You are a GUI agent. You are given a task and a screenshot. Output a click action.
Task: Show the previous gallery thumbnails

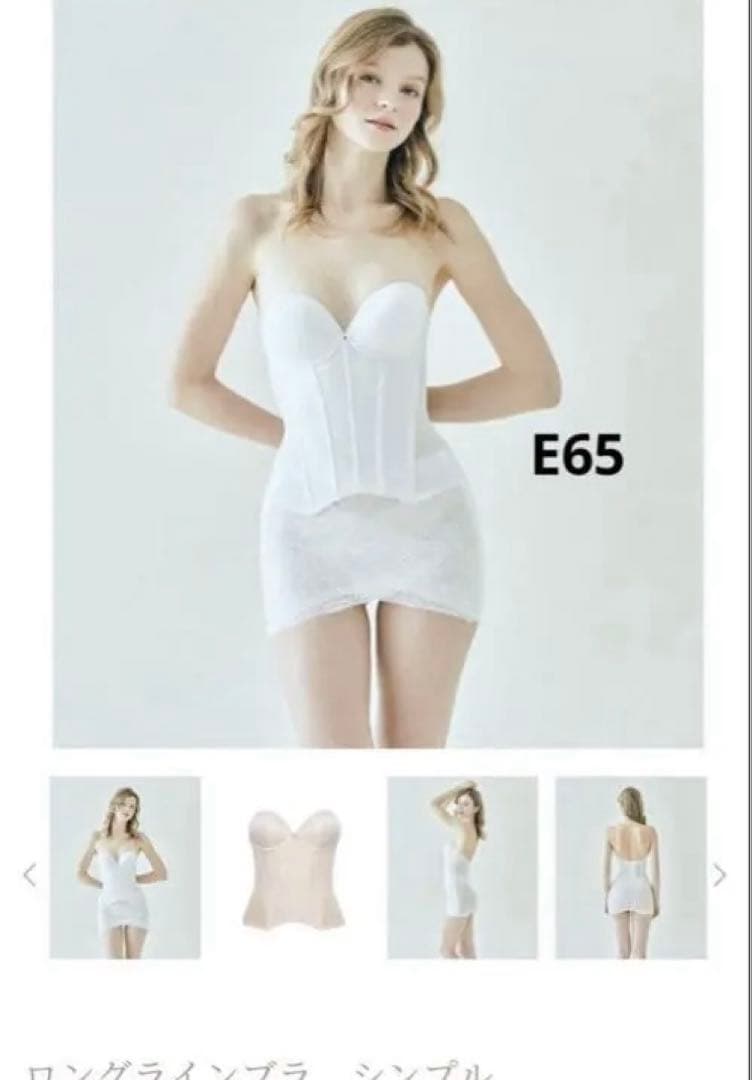tap(29, 875)
